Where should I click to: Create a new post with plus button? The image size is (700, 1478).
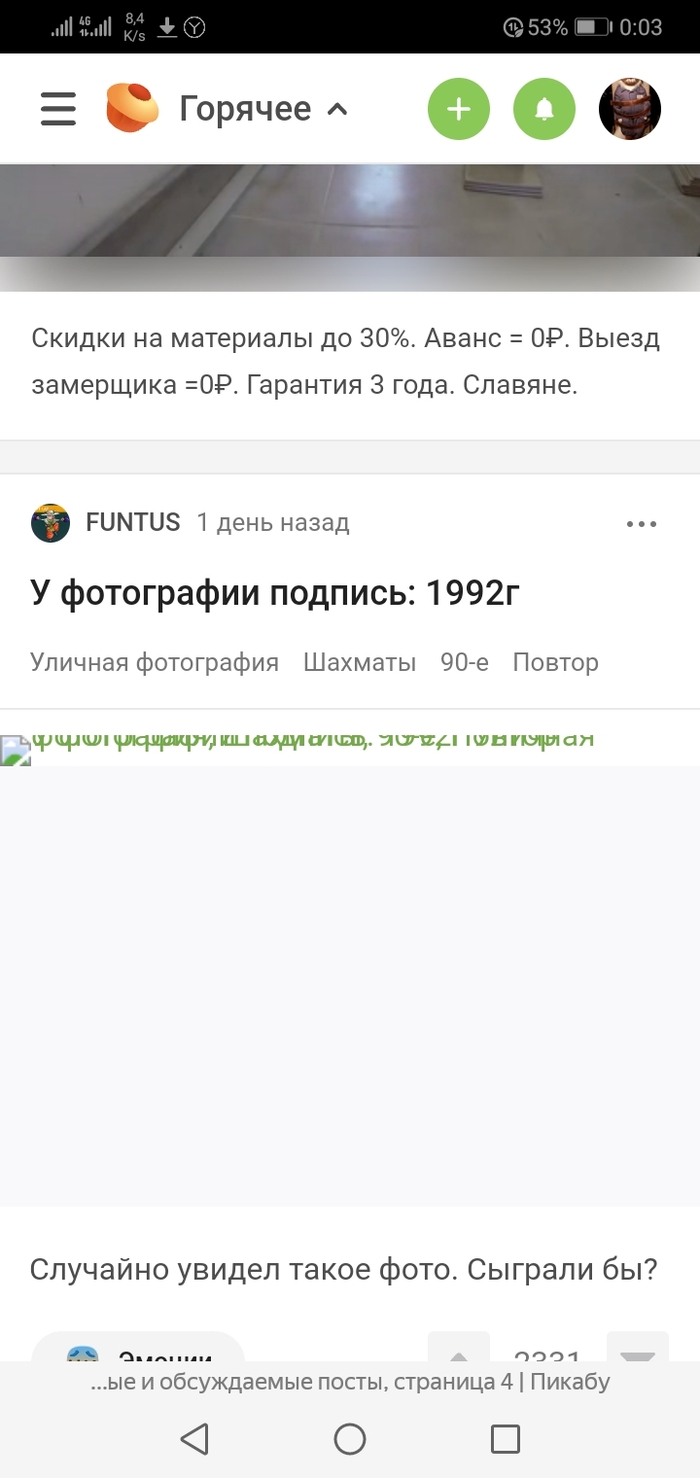click(458, 108)
